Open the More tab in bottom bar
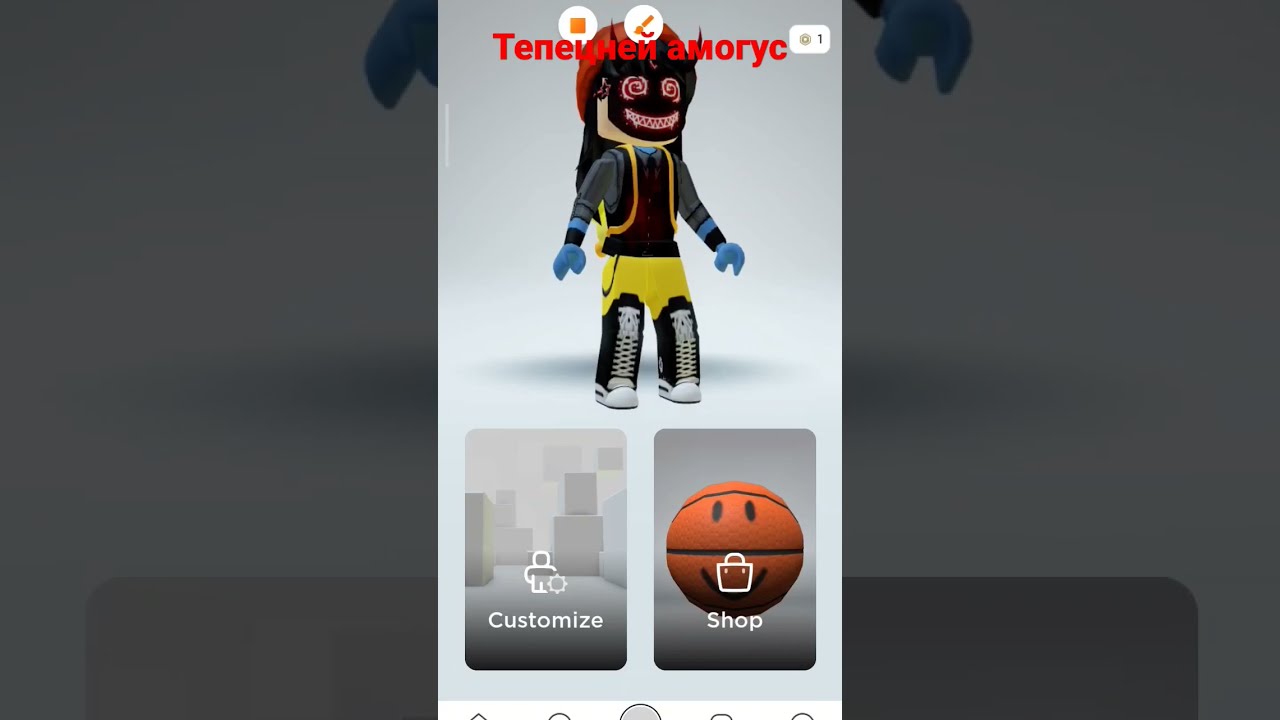The height and width of the screenshot is (720, 1280). click(802, 715)
